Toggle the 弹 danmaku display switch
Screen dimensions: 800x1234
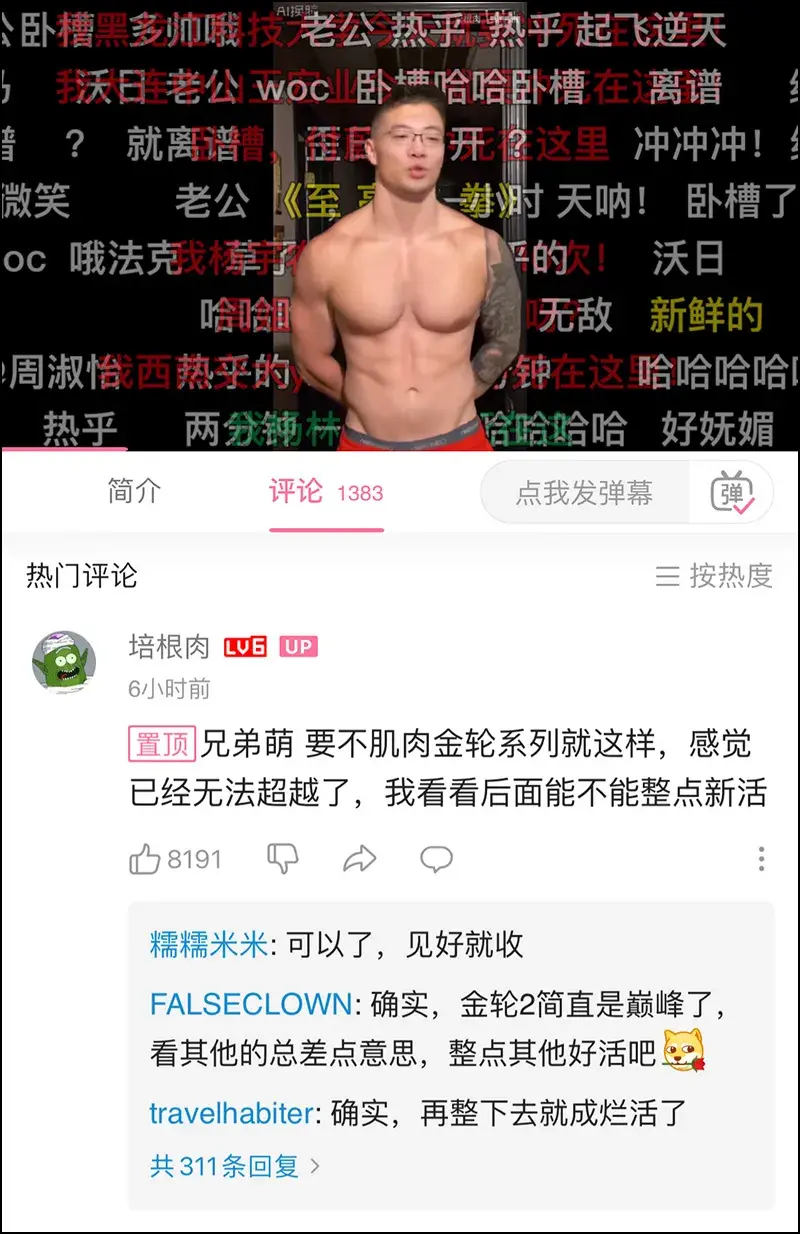(x=732, y=492)
